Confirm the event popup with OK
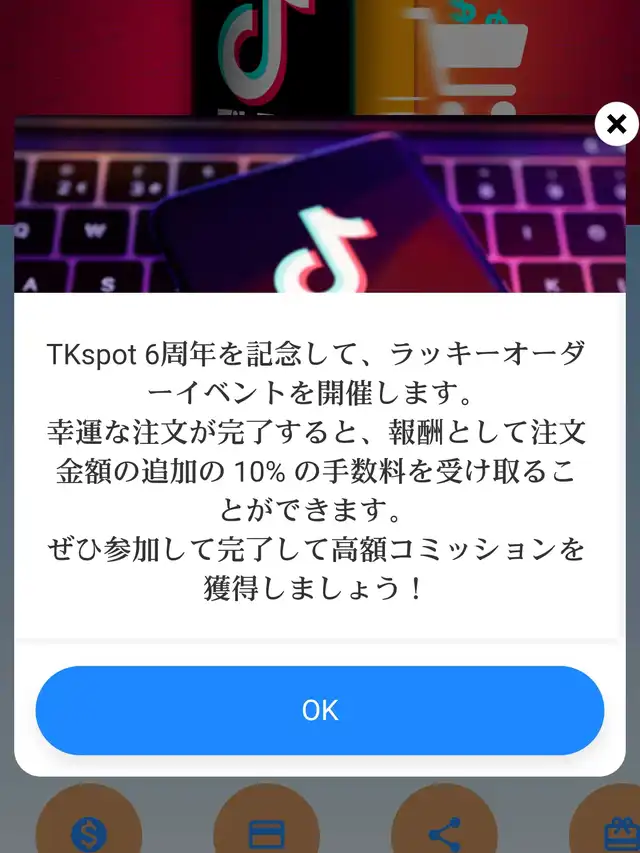Image resolution: width=640 pixels, height=853 pixels. 320,710
